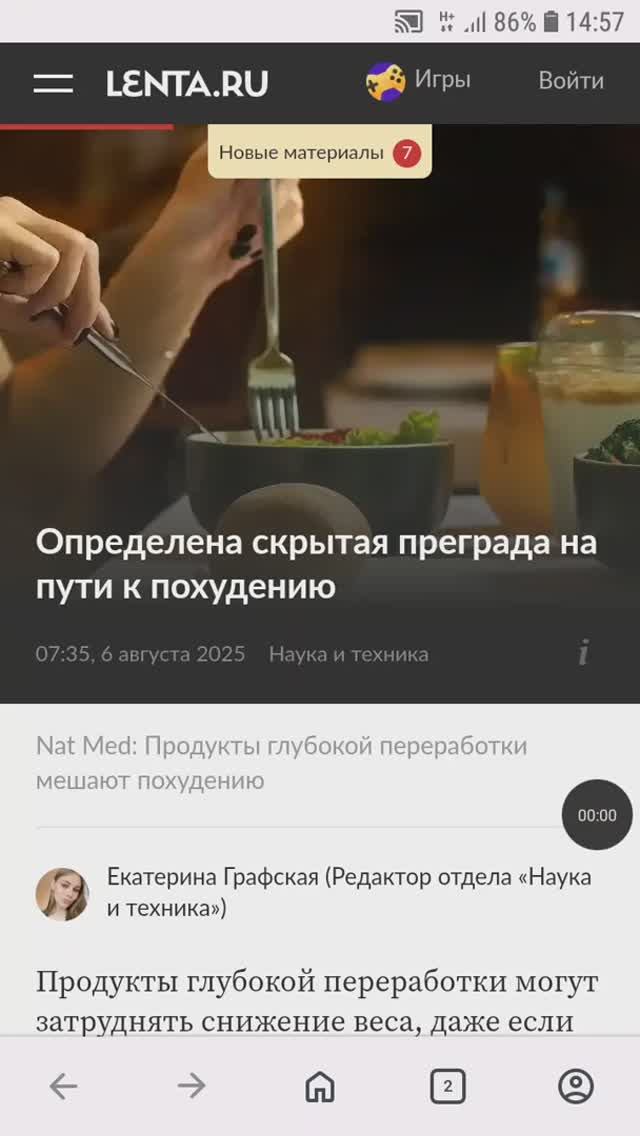Open the browser account profile

(x=575, y=1086)
